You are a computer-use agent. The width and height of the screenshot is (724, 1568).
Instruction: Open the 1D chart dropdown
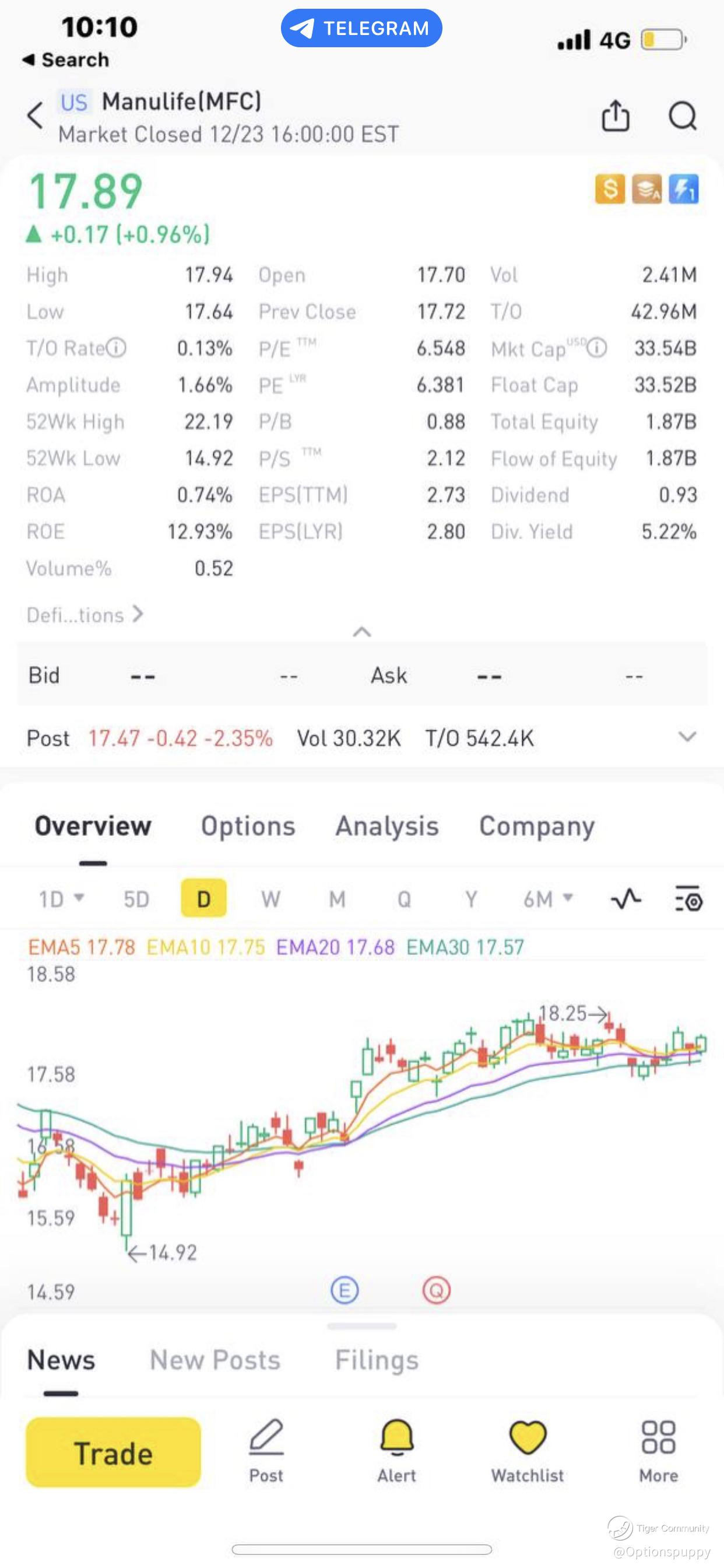coord(61,898)
